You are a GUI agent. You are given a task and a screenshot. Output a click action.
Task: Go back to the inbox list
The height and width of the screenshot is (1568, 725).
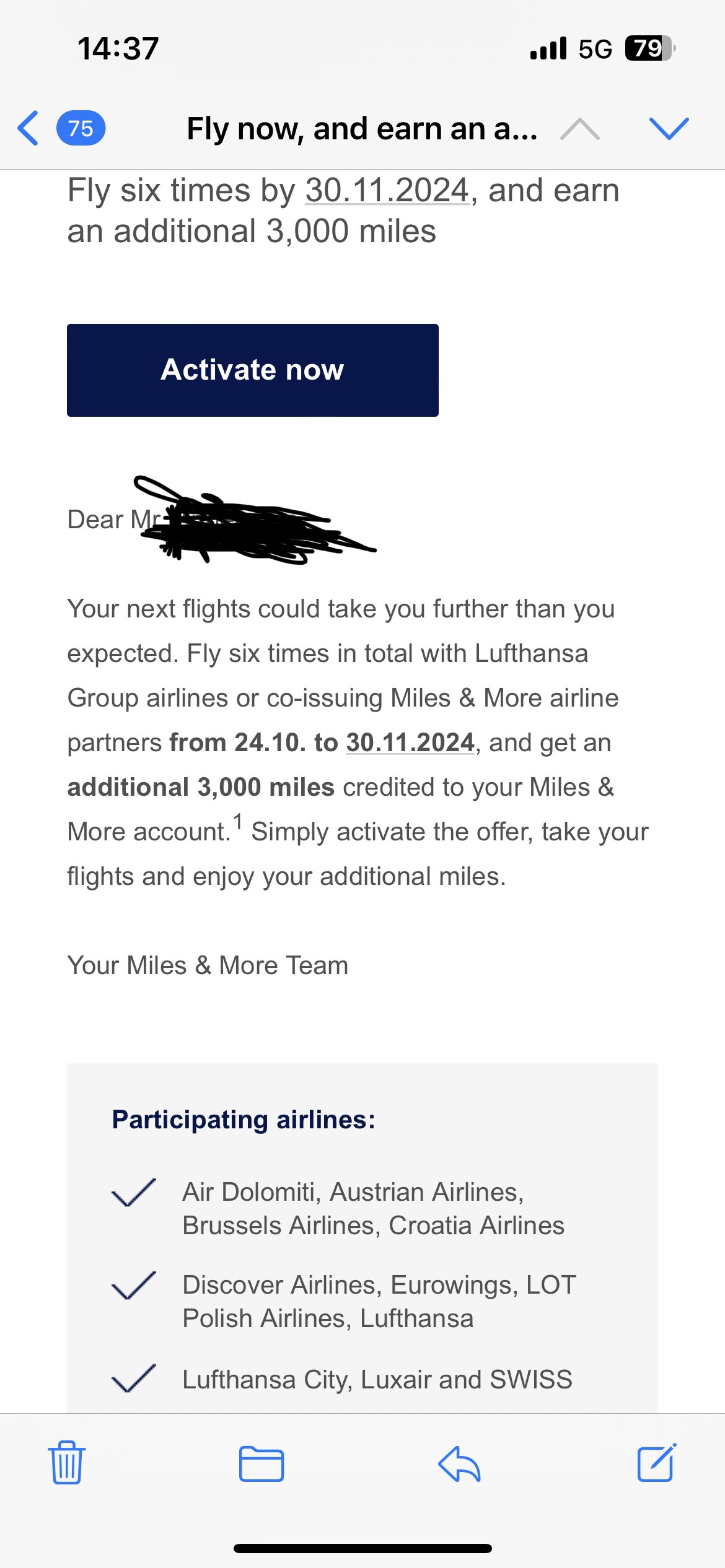[x=29, y=128]
